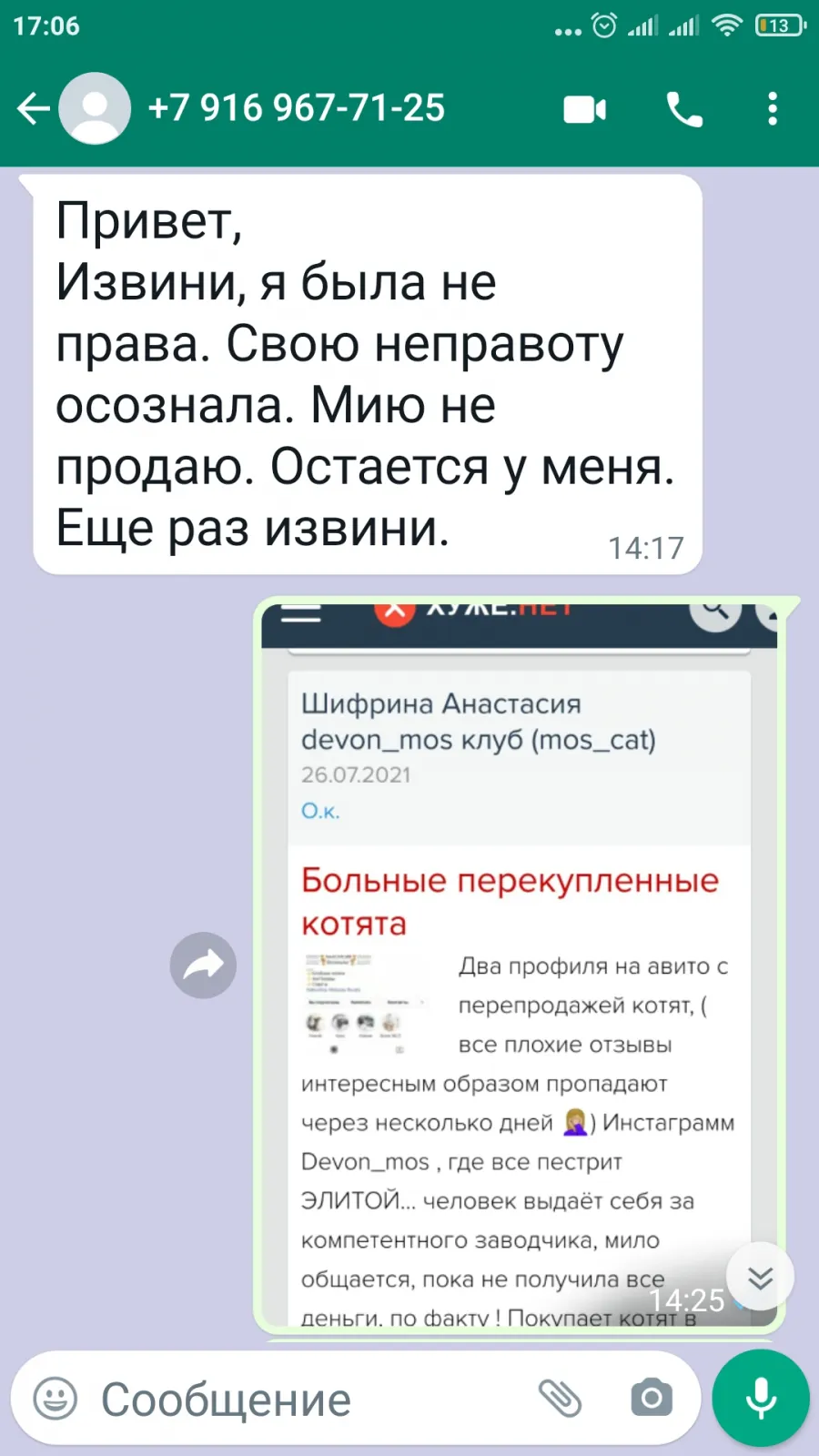Open contact info for +7 916 967-71-25
The width and height of the screenshot is (819, 1456).
[296, 108]
